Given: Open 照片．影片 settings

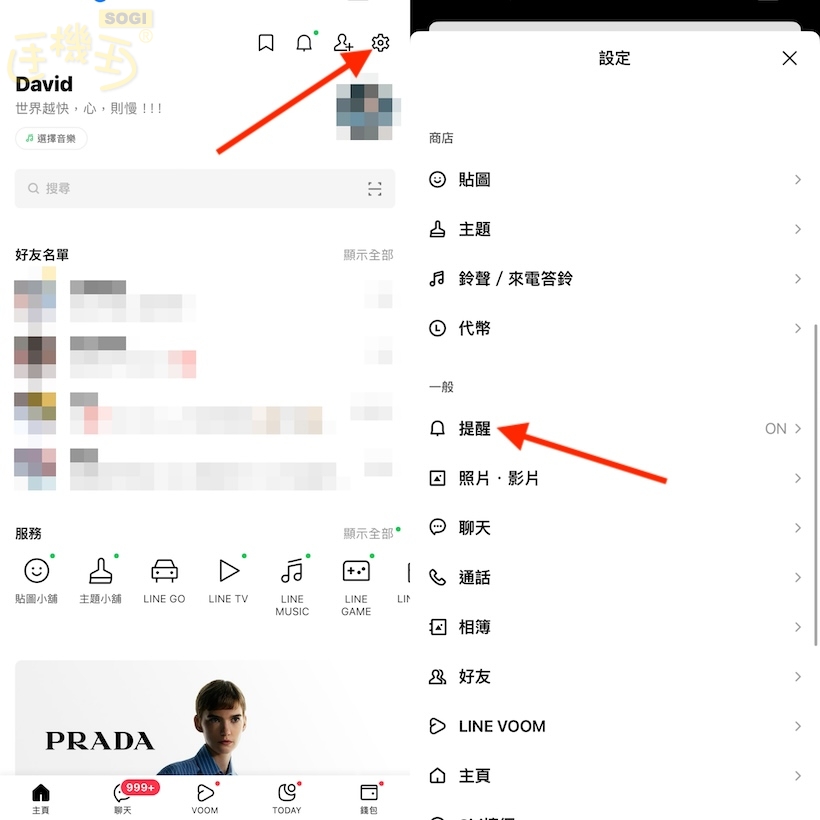Looking at the screenshot, I should pyautogui.click(x=615, y=478).
